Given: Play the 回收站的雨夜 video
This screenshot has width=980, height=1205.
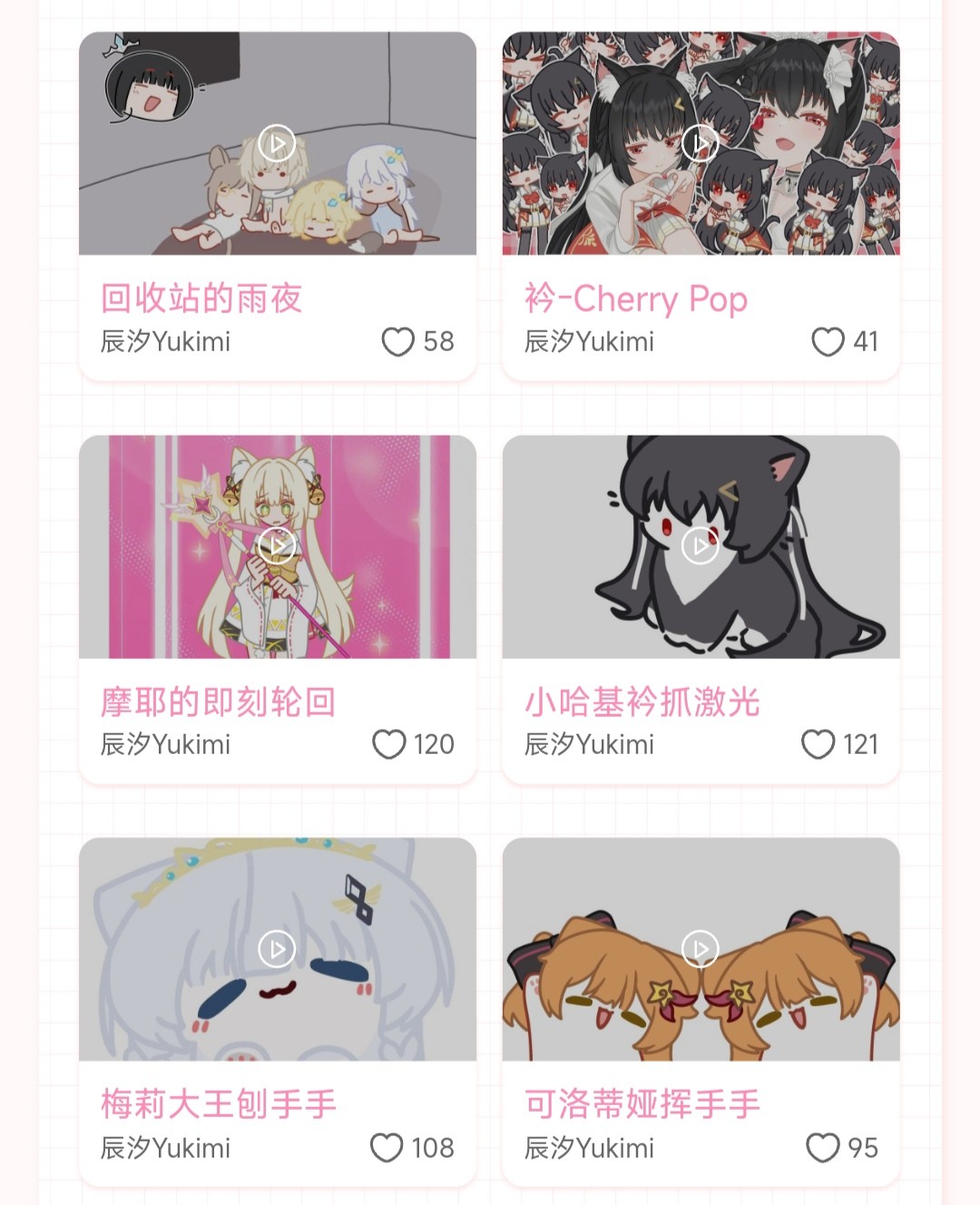Looking at the screenshot, I should (x=277, y=143).
